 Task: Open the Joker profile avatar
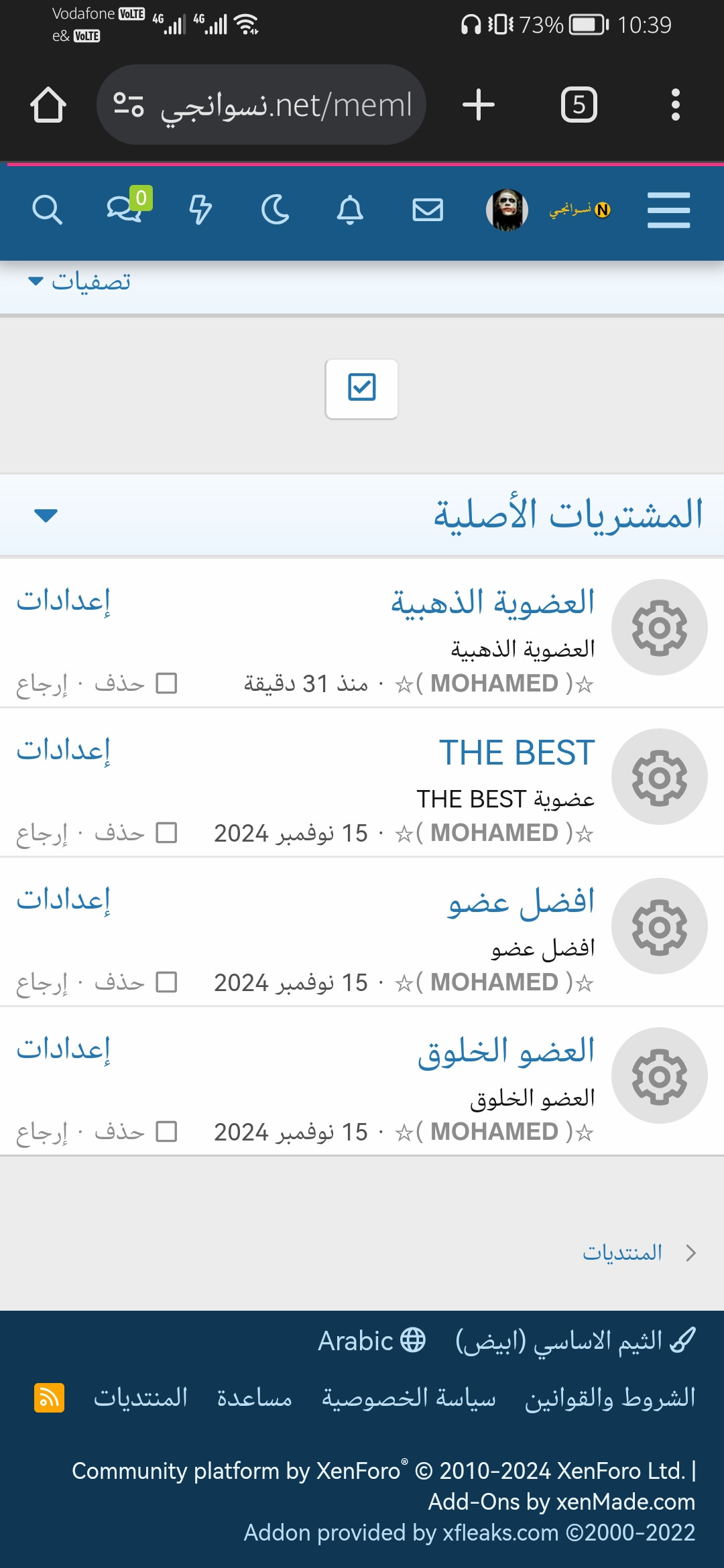tap(507, 210)
